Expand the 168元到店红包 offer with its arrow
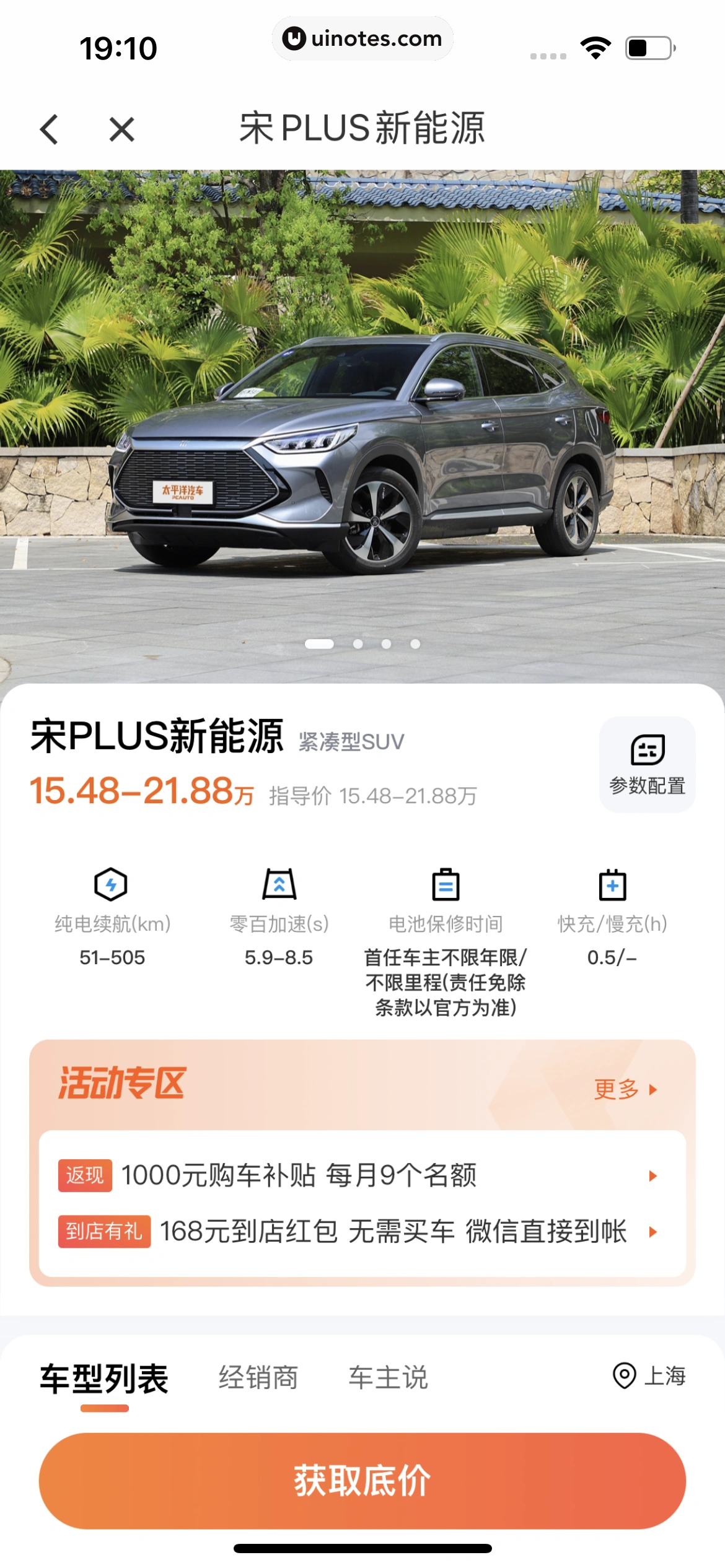 point(652,1233)
